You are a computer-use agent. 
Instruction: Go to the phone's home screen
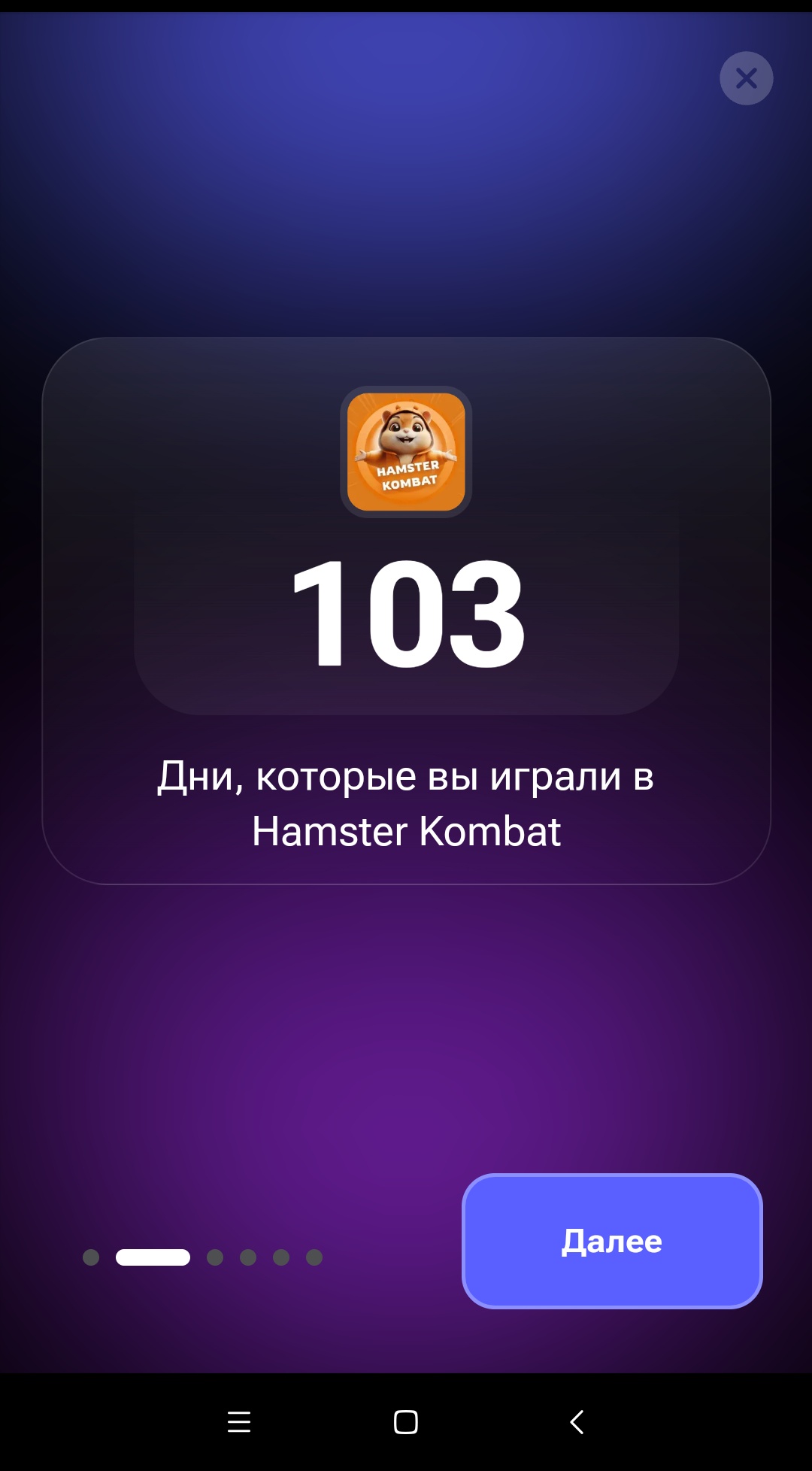click(x=406, y=1422)
